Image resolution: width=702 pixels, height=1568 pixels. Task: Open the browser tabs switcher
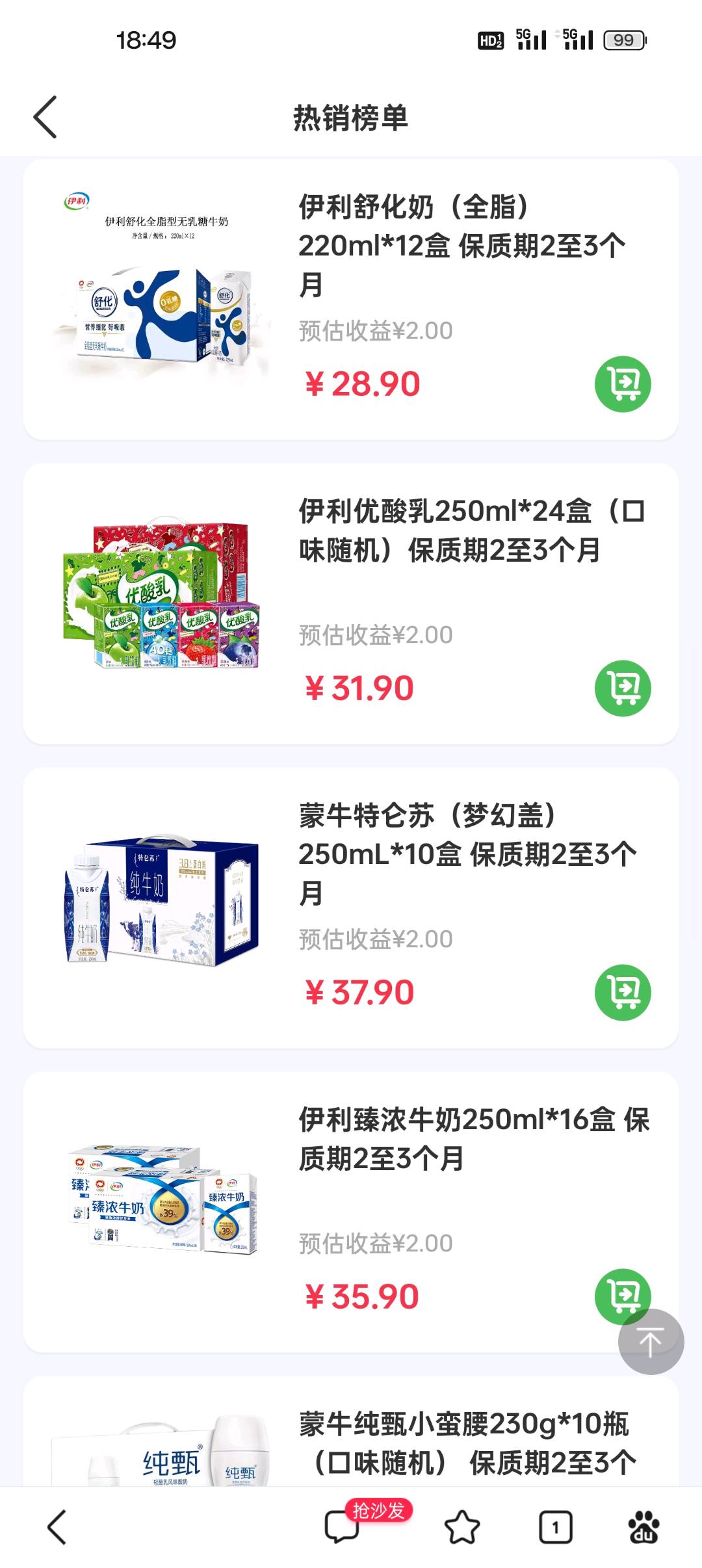point(556,1527)
